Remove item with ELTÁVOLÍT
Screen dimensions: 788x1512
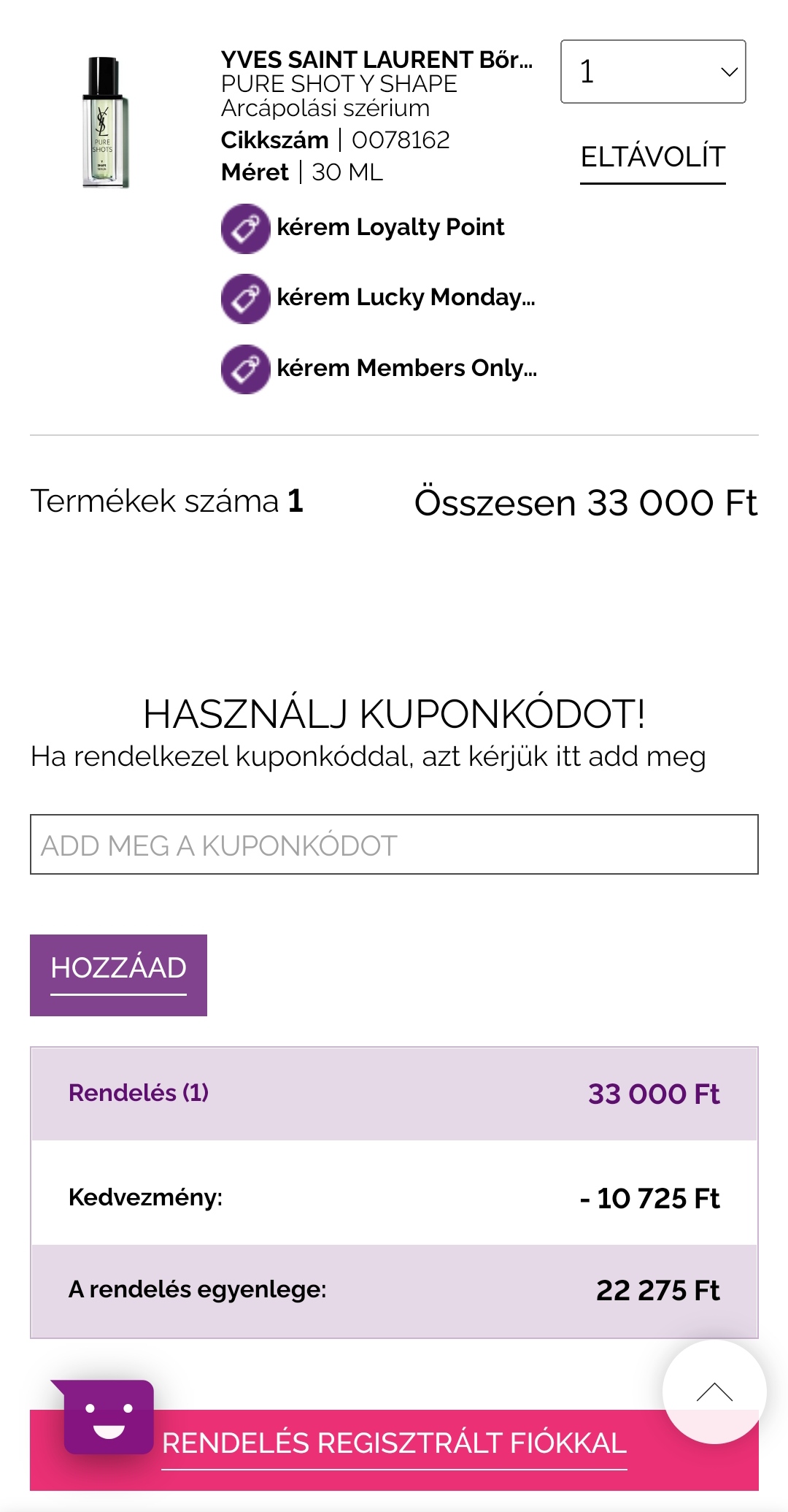tap(653, 158)
